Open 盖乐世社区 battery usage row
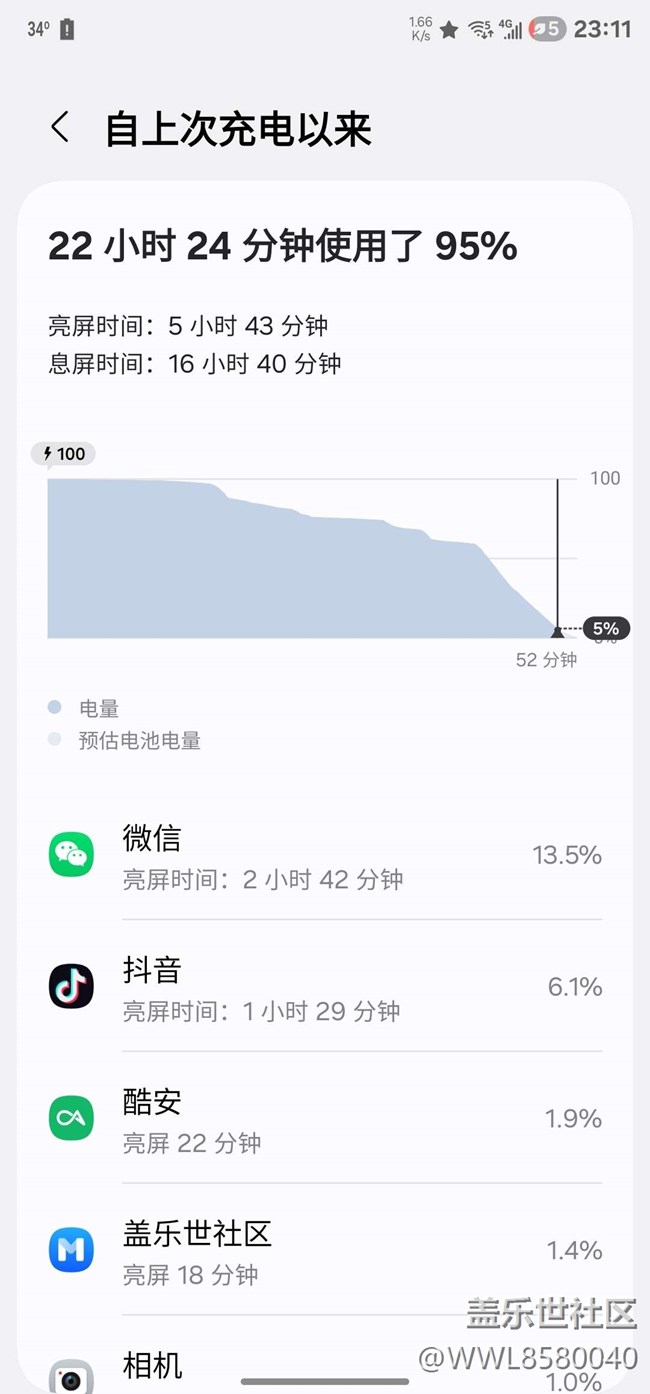650x1394 pixels. pyautogui.click(x=325, y=1249)
